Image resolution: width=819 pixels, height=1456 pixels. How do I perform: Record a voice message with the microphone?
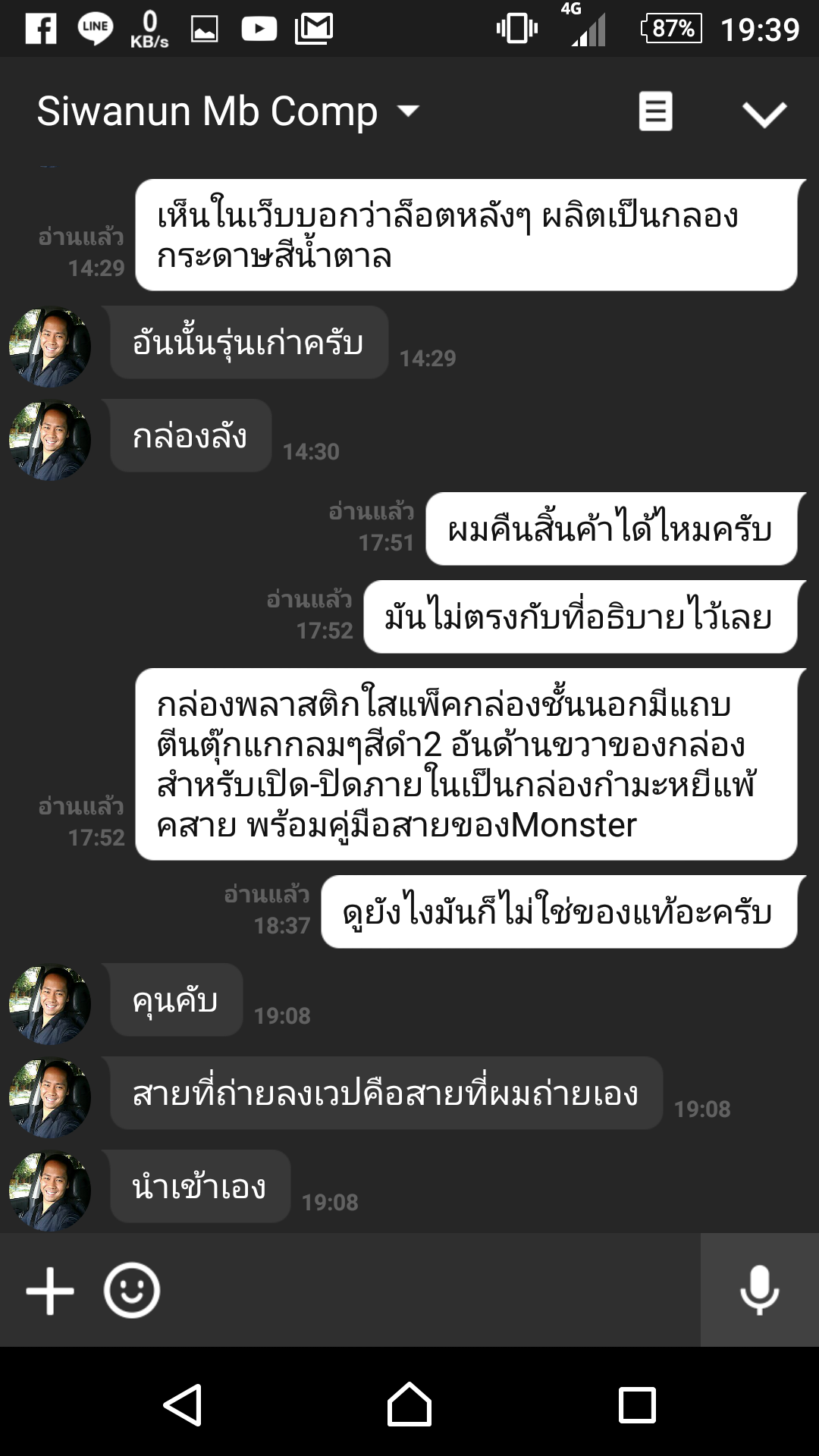(x=759, y=1291)
